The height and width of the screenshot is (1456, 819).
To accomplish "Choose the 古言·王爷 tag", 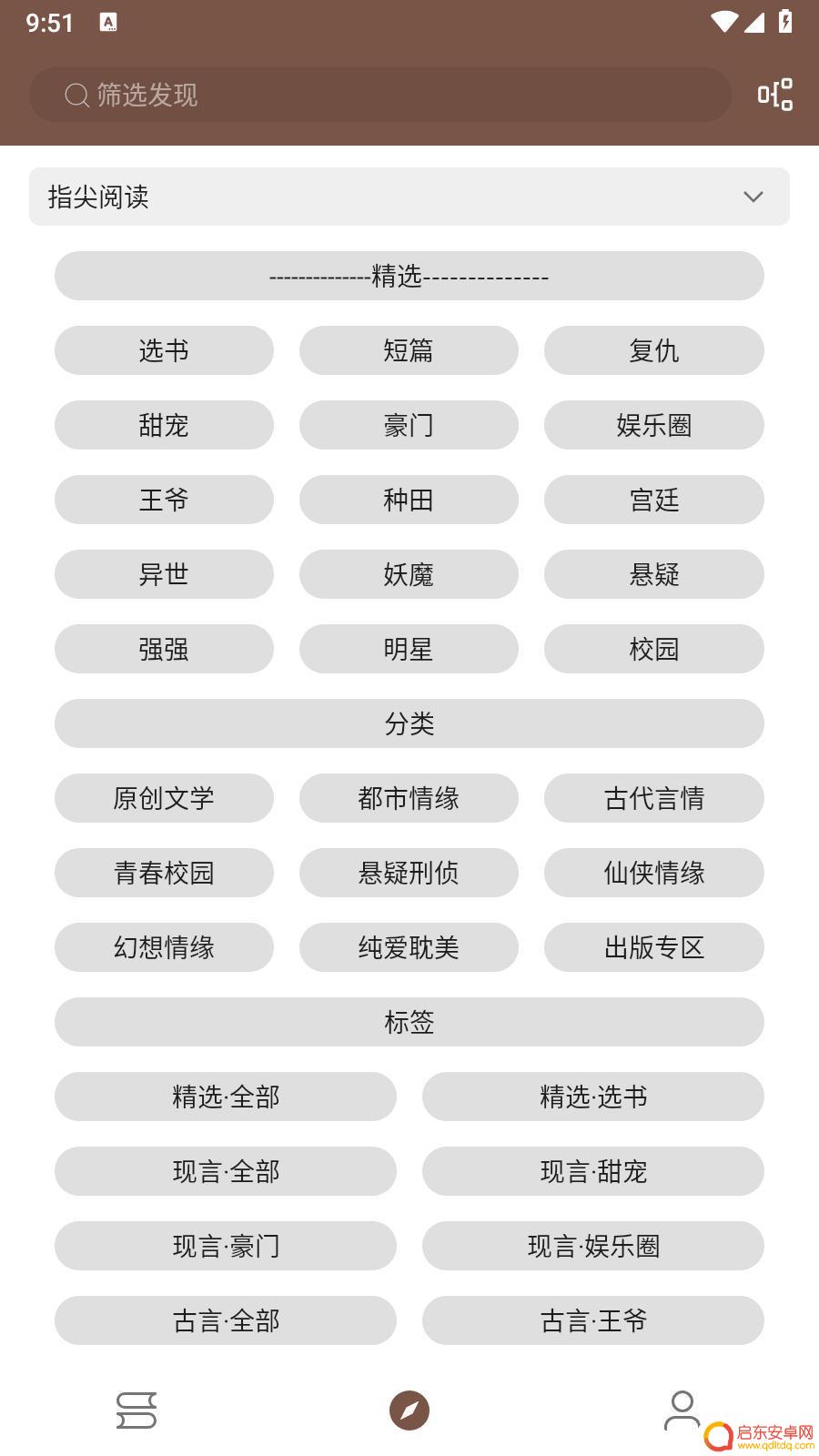I will (x=593, y=1320).
